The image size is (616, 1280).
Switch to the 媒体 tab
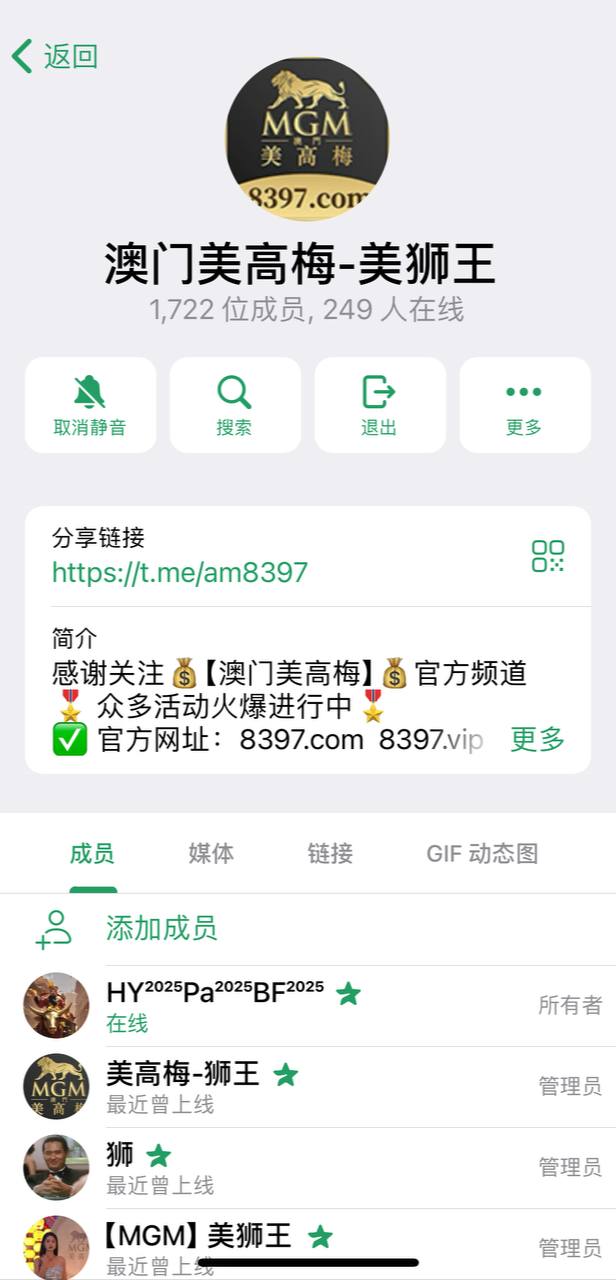coord(211,854)
